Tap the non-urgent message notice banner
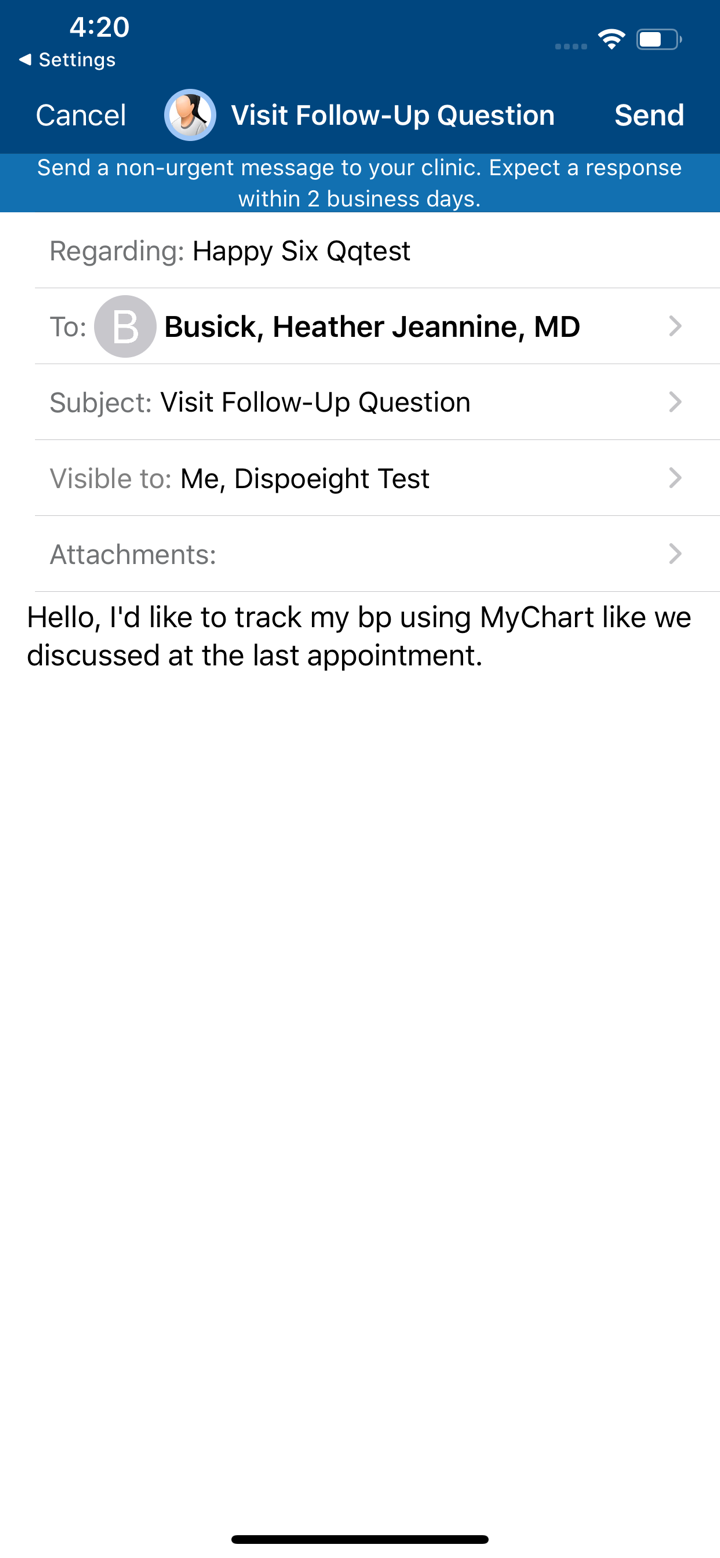 pyautogui.click(x=360, y=183)
